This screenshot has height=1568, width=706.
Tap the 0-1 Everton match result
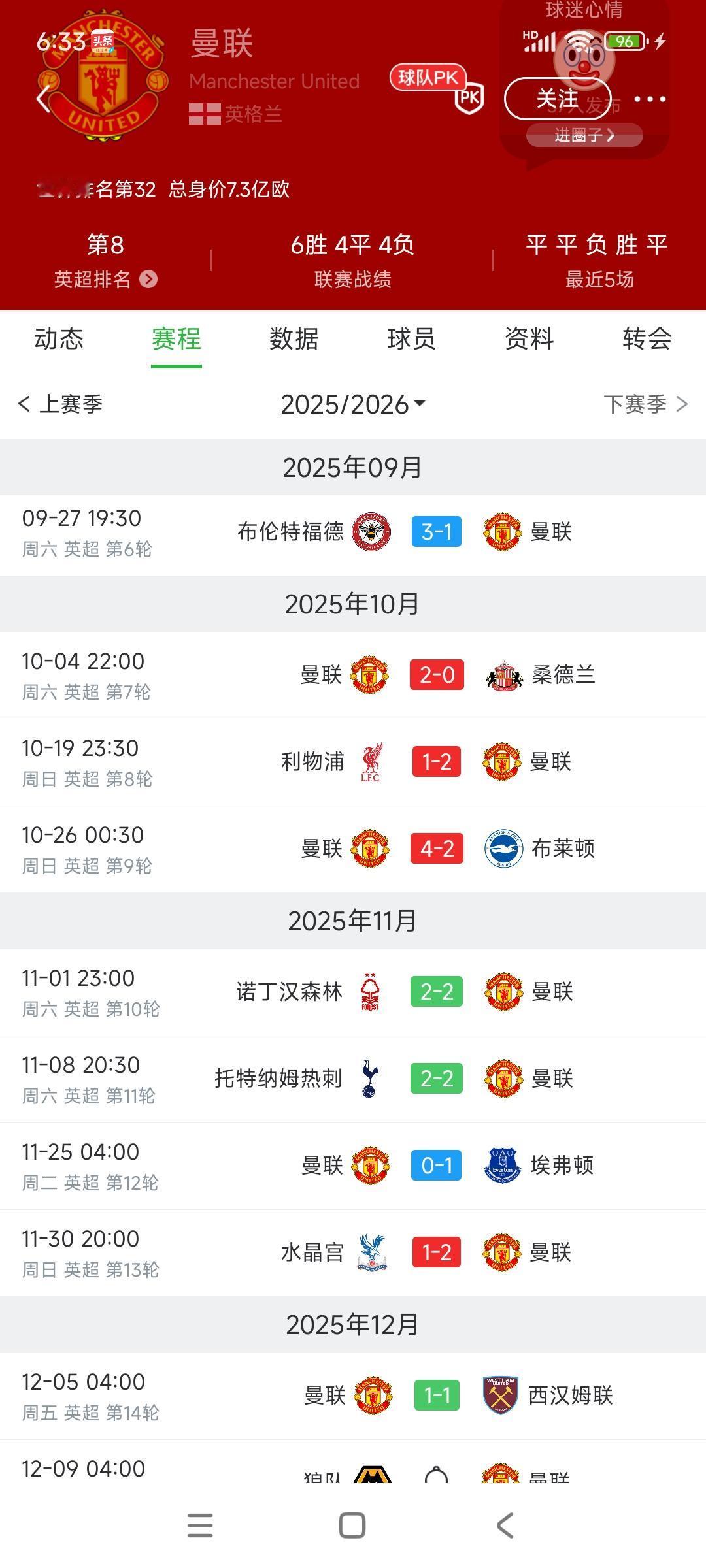point(437,1166)
